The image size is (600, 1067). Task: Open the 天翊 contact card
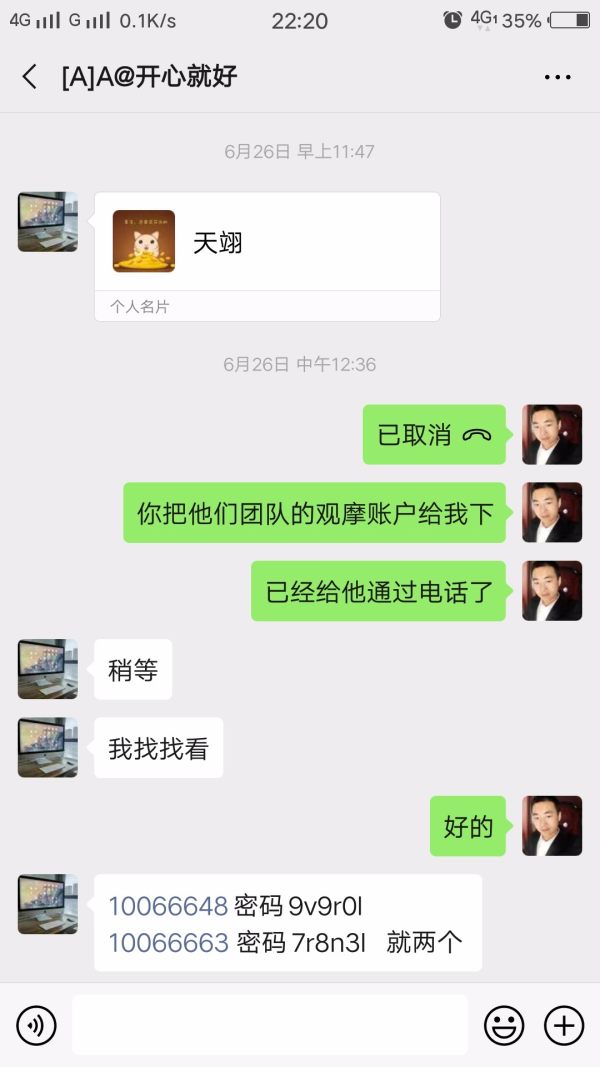[x=267, y=243]
